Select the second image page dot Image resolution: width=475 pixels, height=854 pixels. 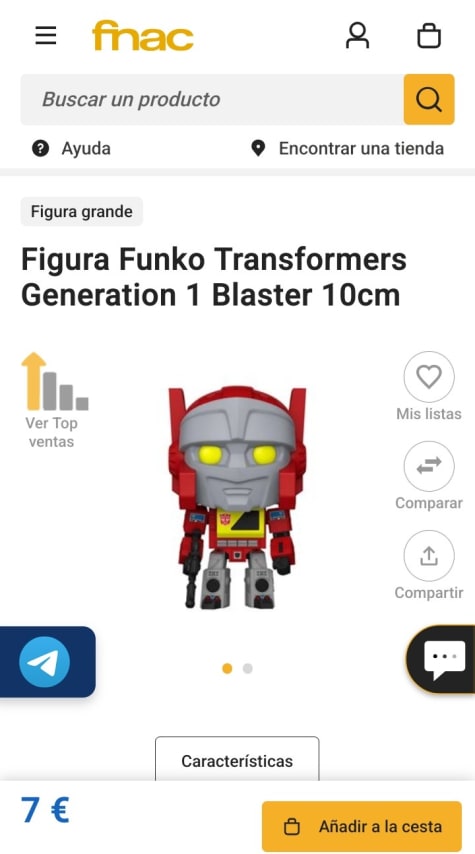pos(248,668)
